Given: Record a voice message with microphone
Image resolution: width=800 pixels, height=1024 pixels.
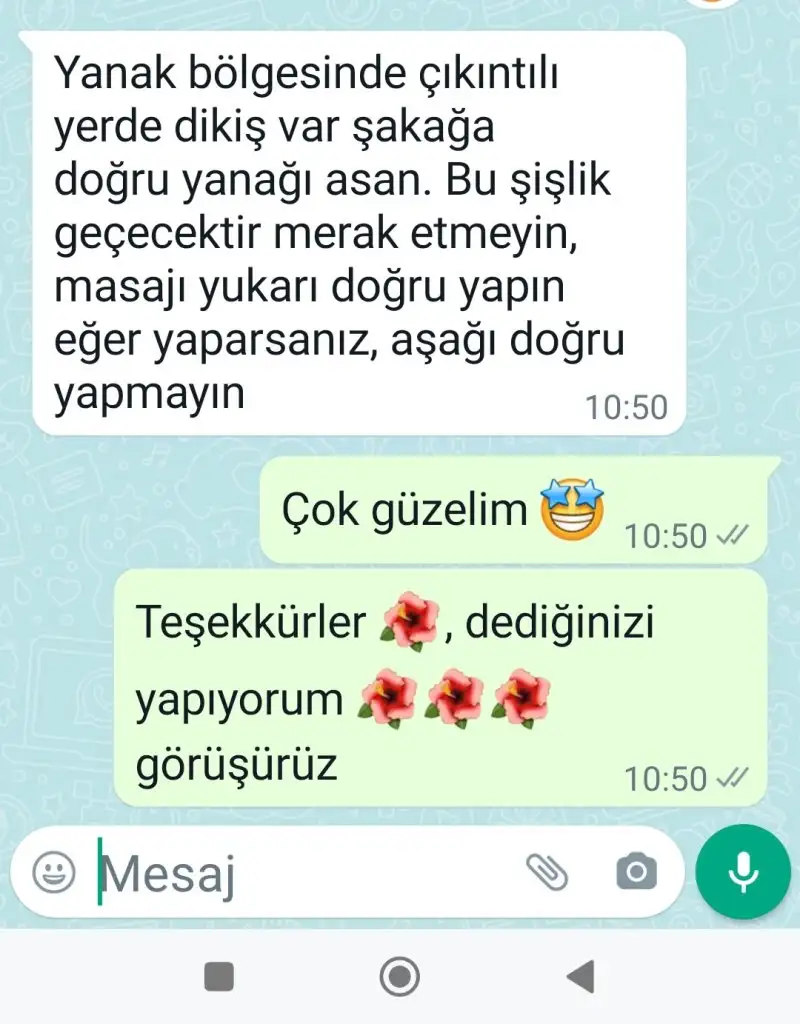Looking at the screenshot, I should [742, 872].
